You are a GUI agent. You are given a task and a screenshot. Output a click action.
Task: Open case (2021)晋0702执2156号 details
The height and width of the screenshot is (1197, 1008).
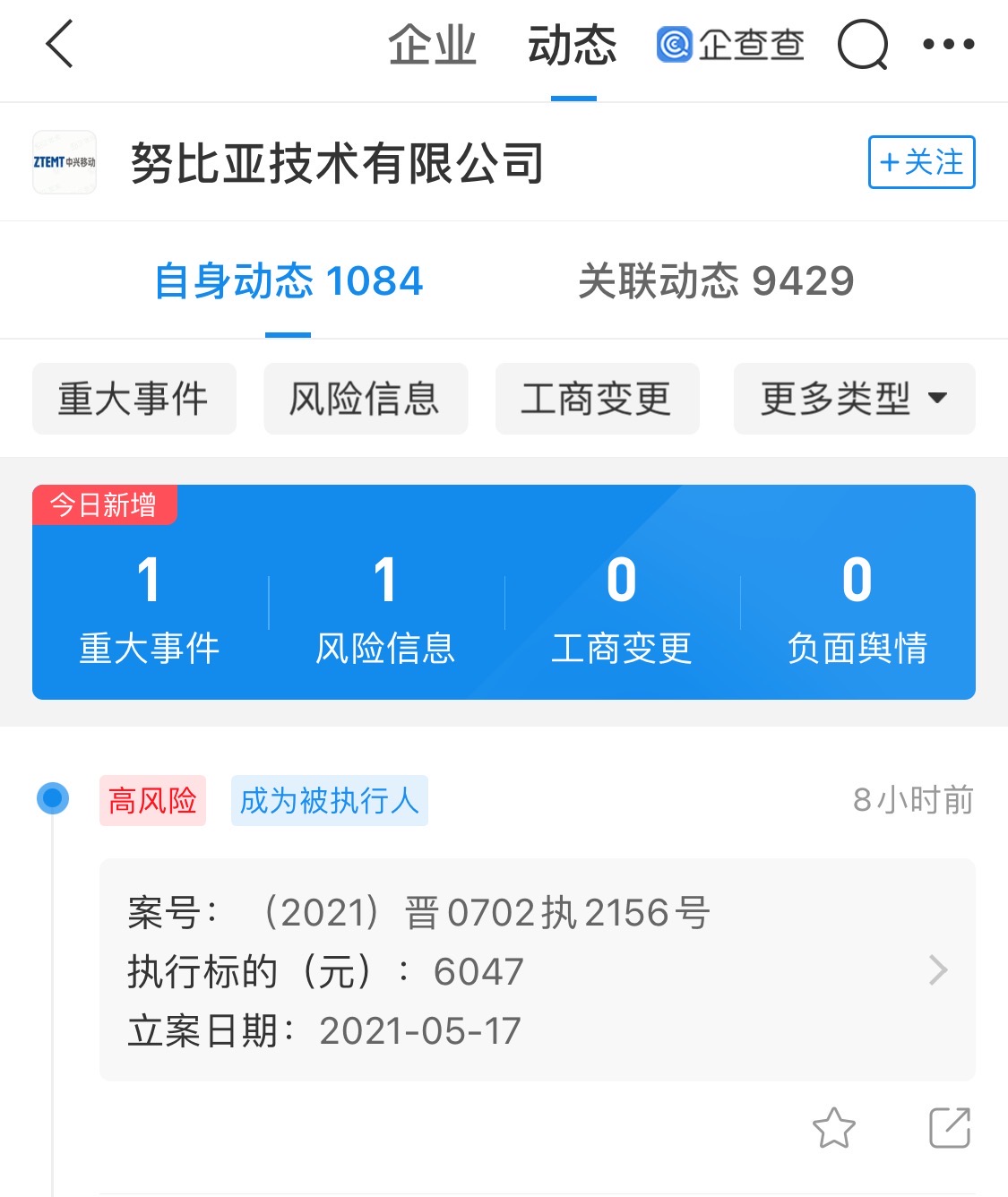(537, 970)
